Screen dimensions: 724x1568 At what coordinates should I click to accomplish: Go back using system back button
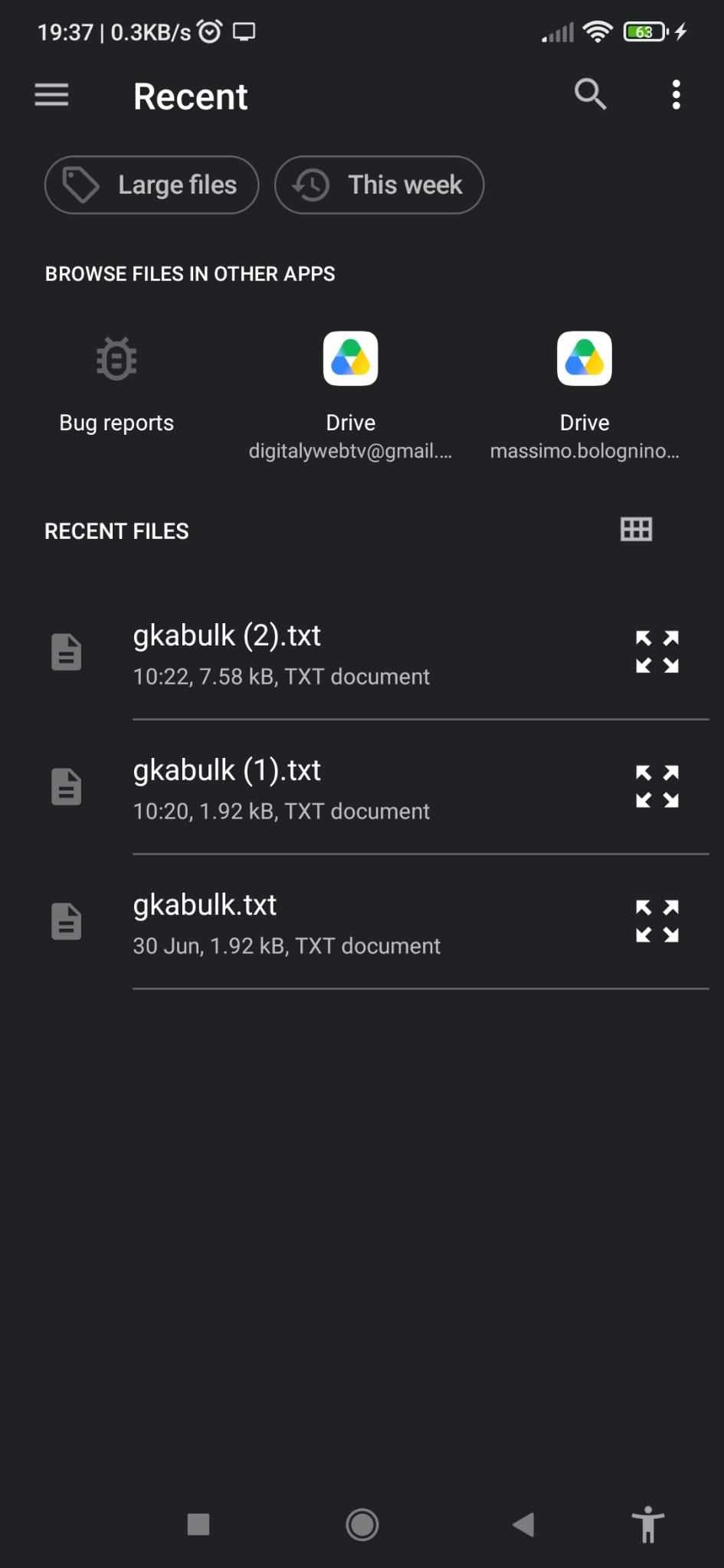pyautogui.click(x=523, y=1524)
